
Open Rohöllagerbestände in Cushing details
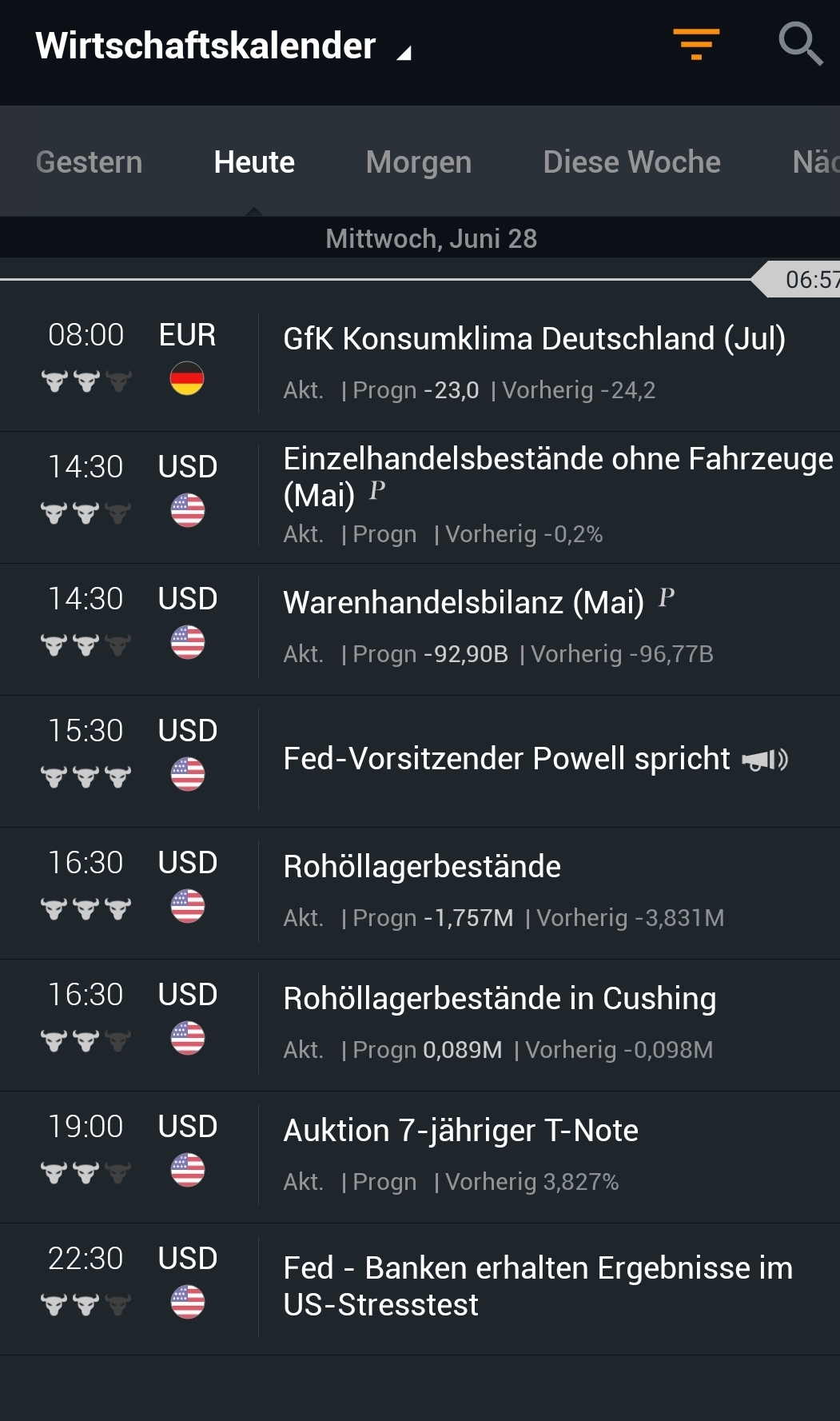(500, 999)
